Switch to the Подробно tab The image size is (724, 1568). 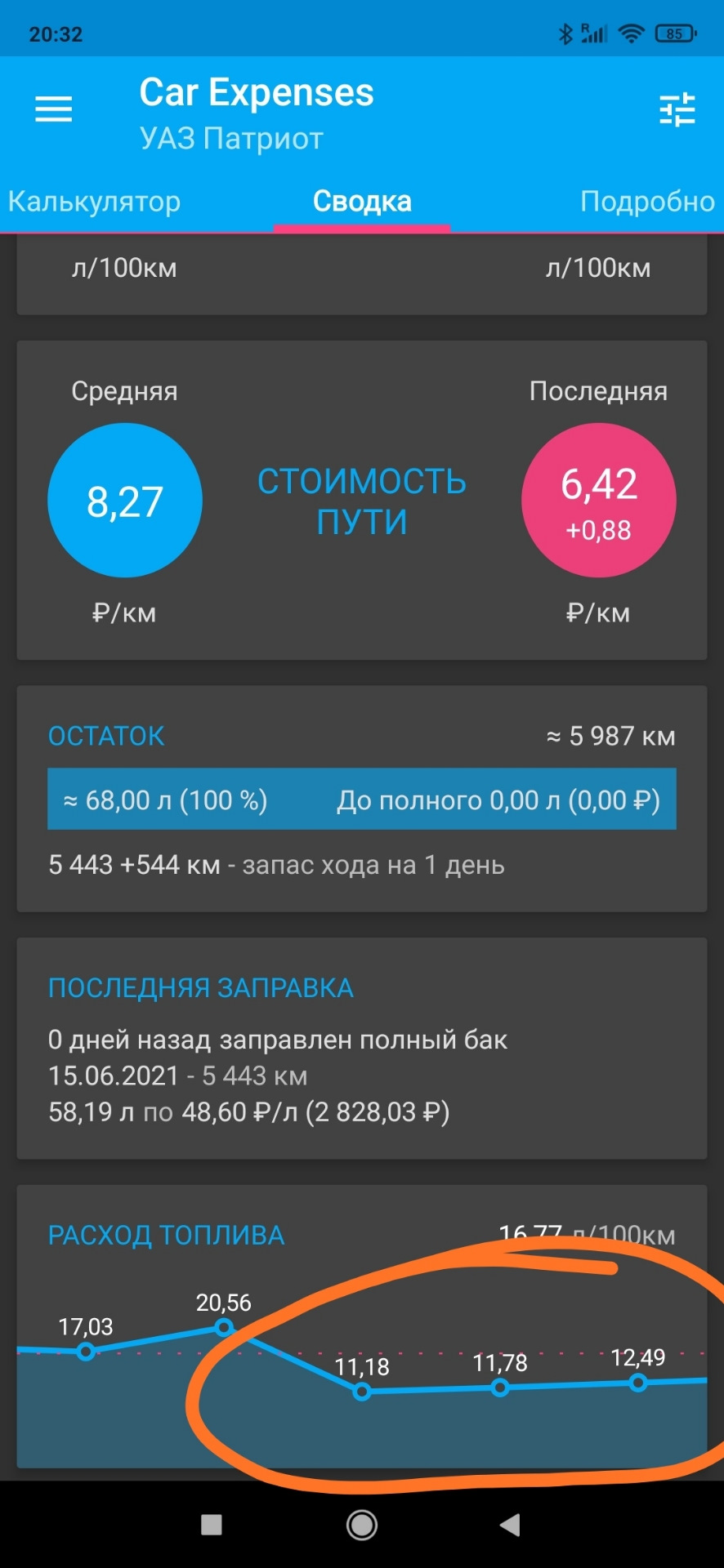647,202
